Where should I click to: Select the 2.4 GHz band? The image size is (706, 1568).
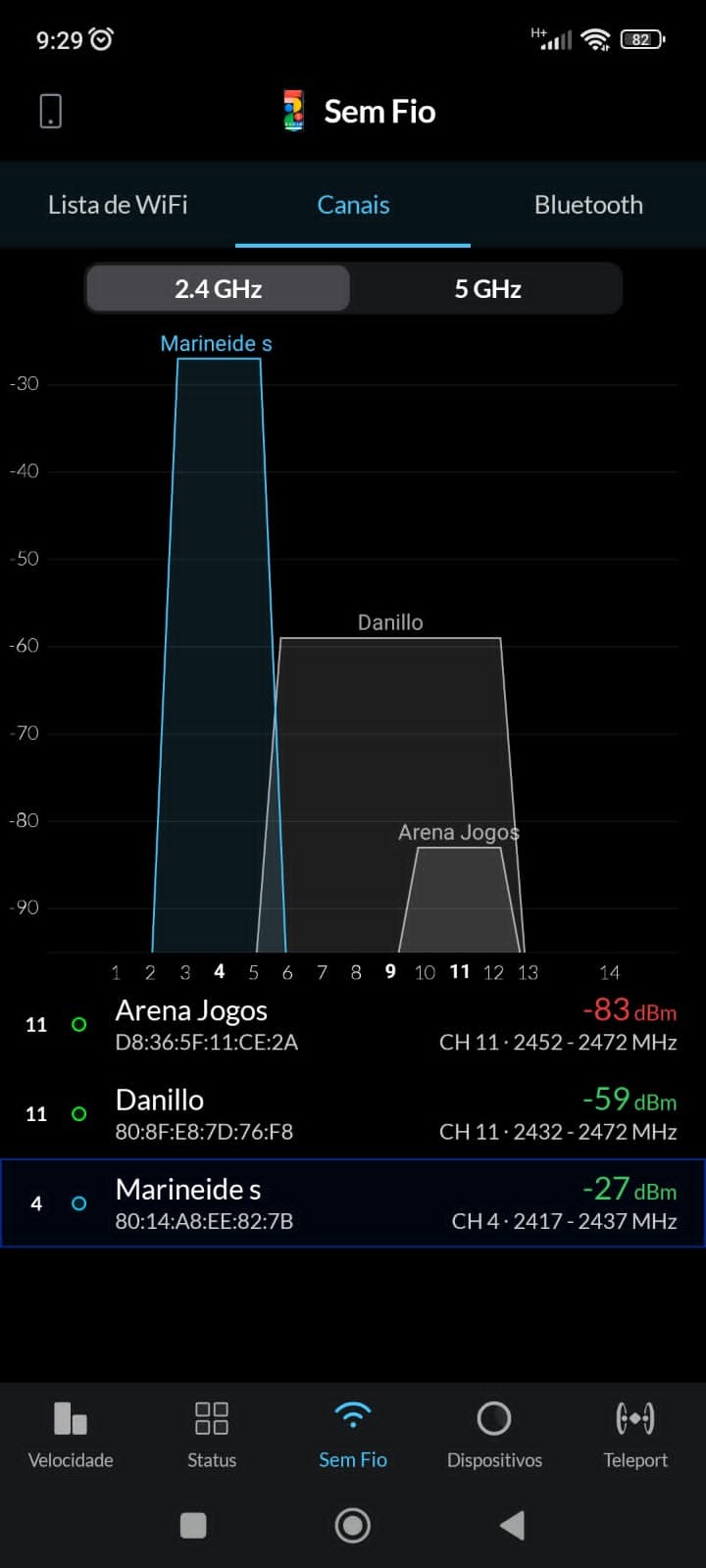[218, 289]
